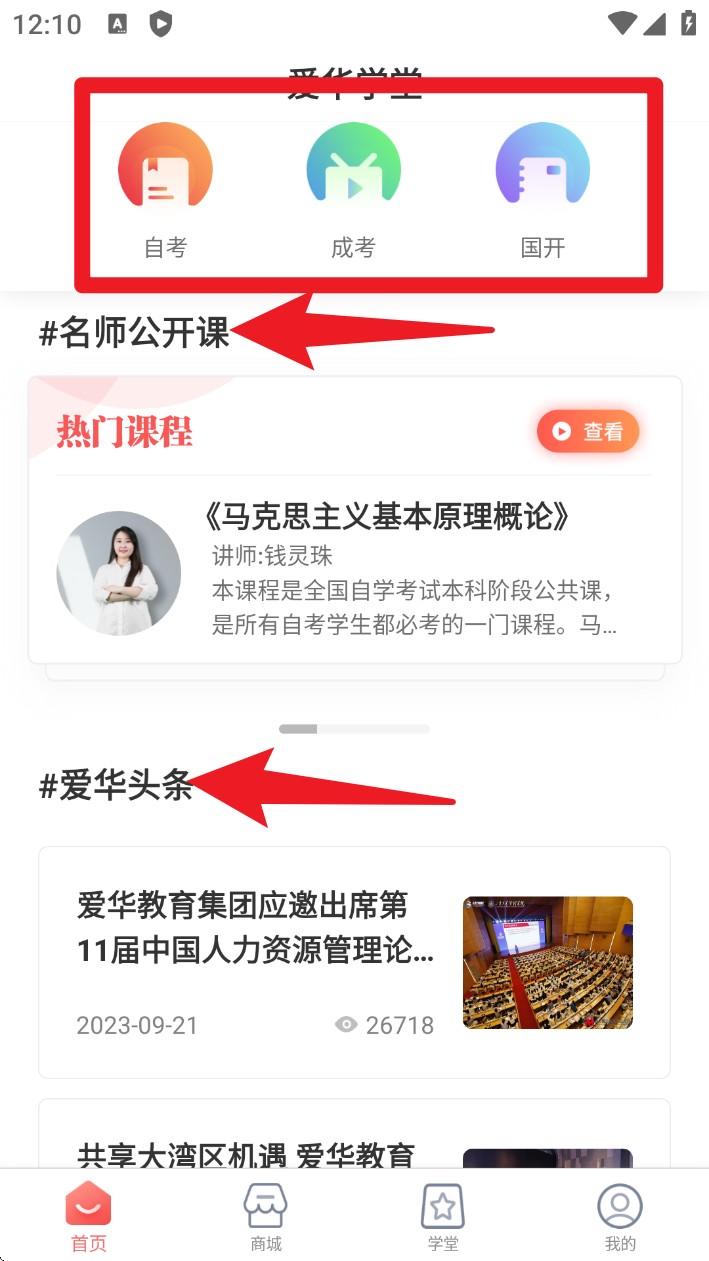
Task: Tap the 查看 button in 热门课程
Action: coord(588,431)
